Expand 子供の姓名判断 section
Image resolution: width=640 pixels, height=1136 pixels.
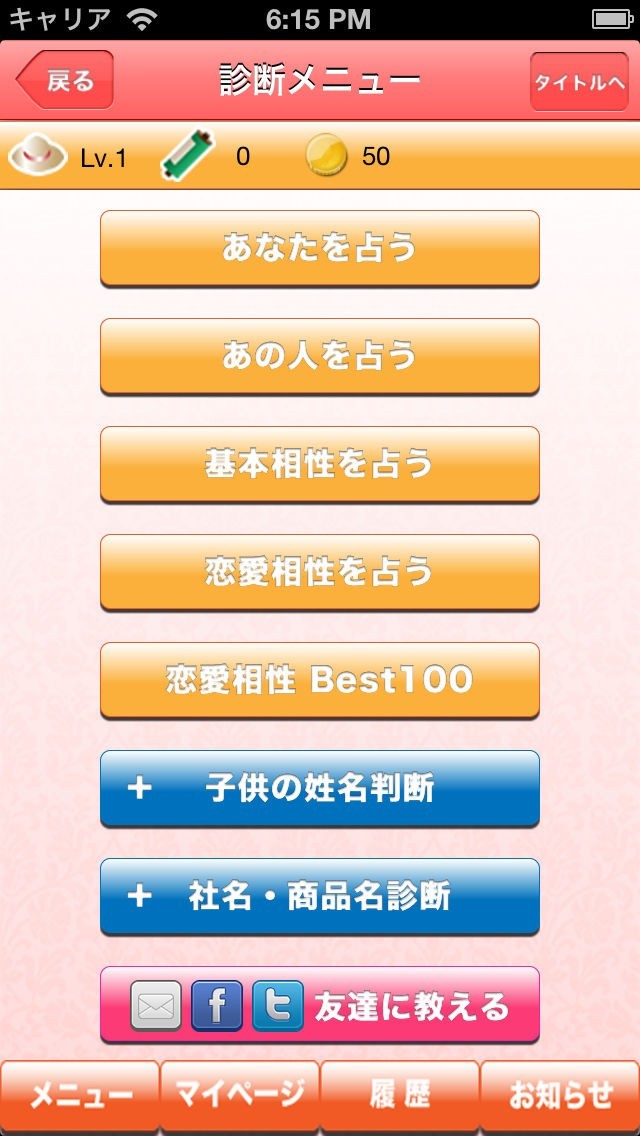(x=320, y=788)
